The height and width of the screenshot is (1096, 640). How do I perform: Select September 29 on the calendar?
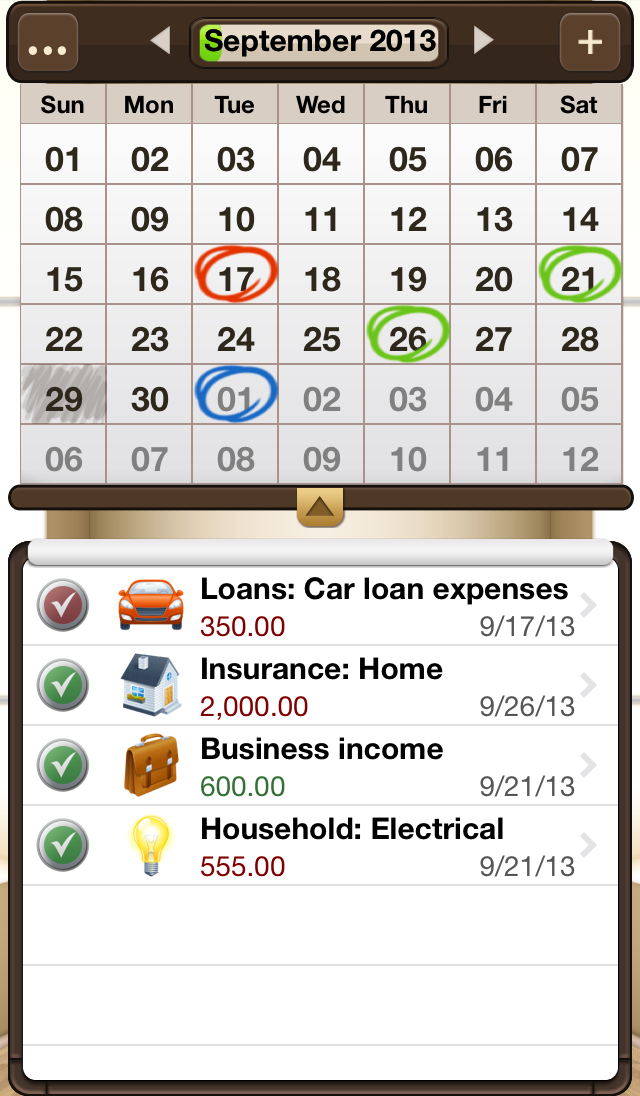pyautogui.click(x=64, y=395)
